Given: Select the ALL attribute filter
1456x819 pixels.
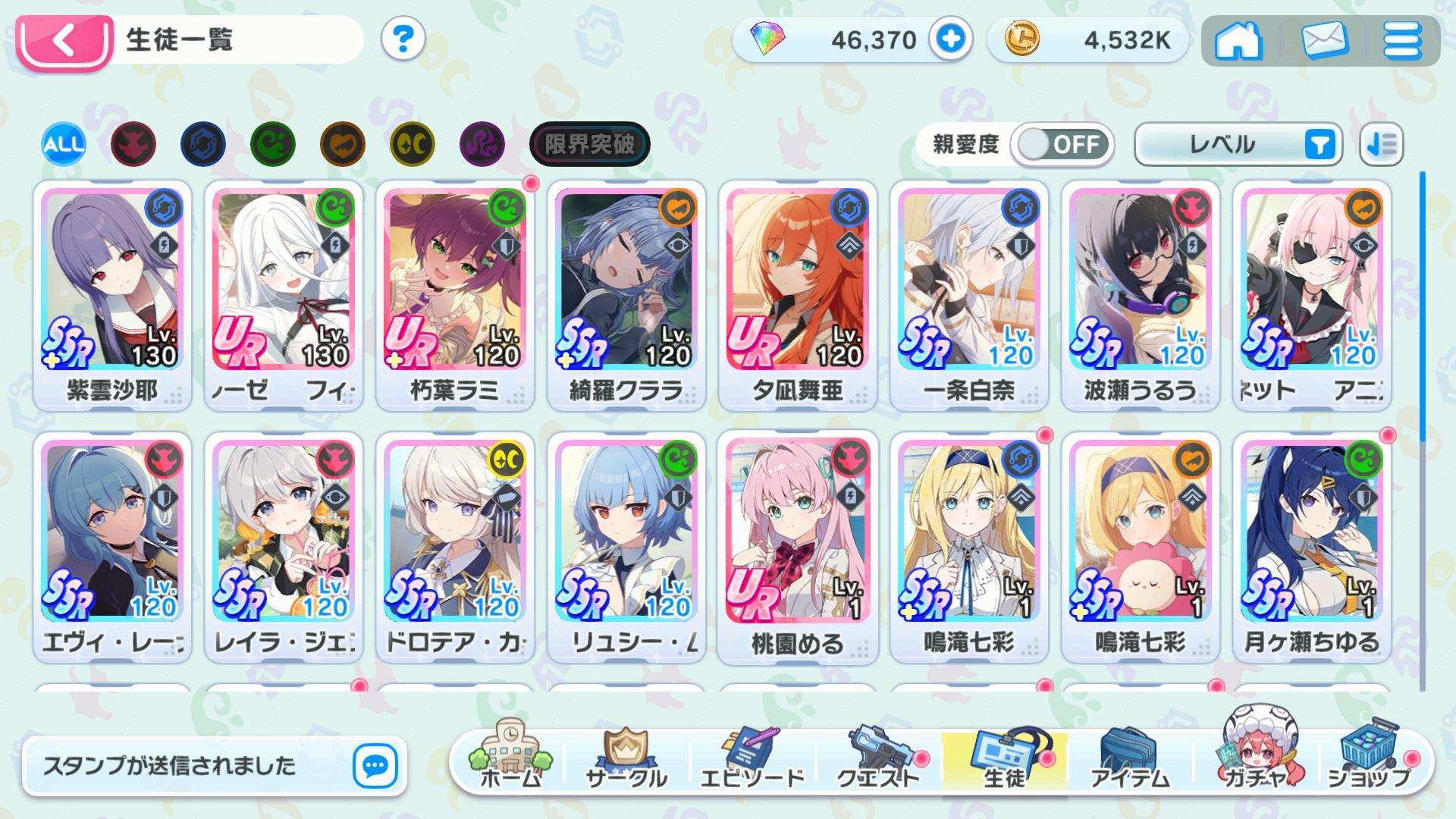Looking at the screenshot, I should [x=64, y=144].
